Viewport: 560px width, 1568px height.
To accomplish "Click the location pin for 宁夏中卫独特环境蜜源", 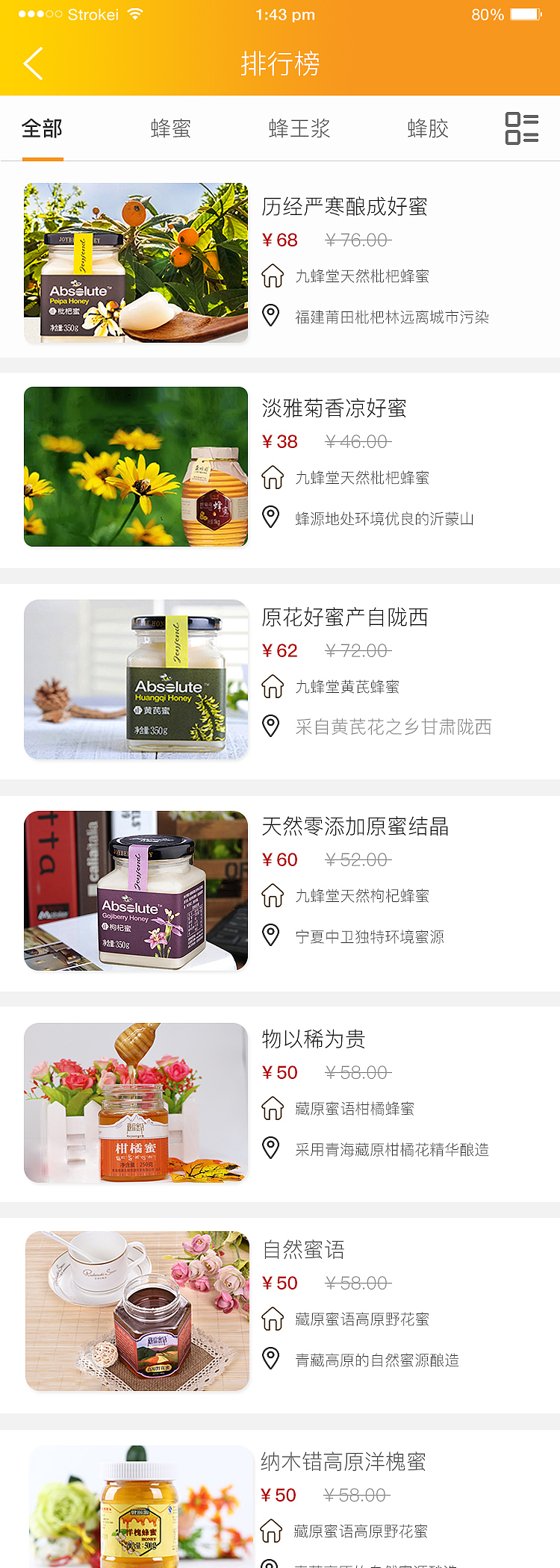I will point(273,935).
